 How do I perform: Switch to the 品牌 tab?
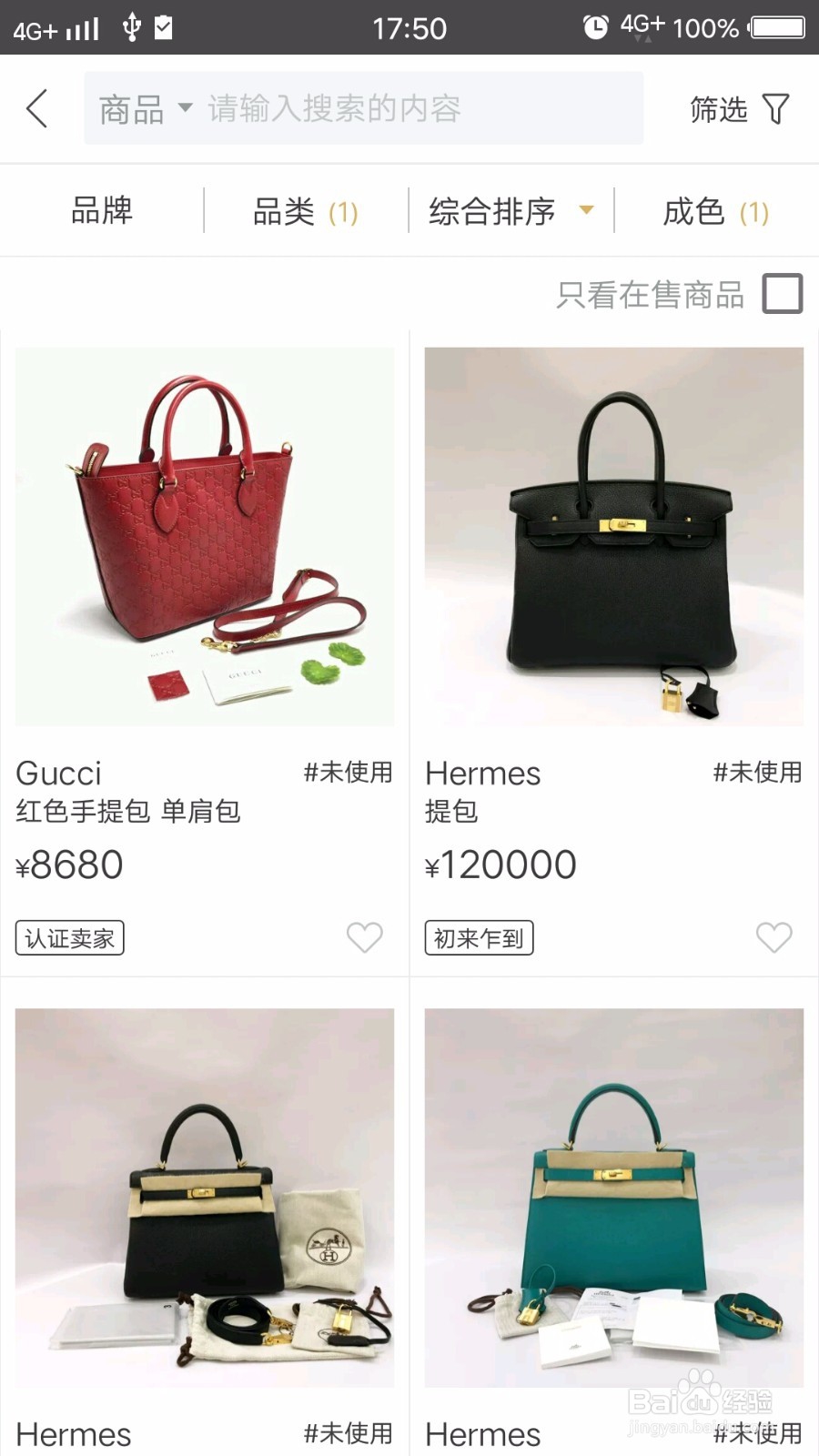tap(102, 211)
